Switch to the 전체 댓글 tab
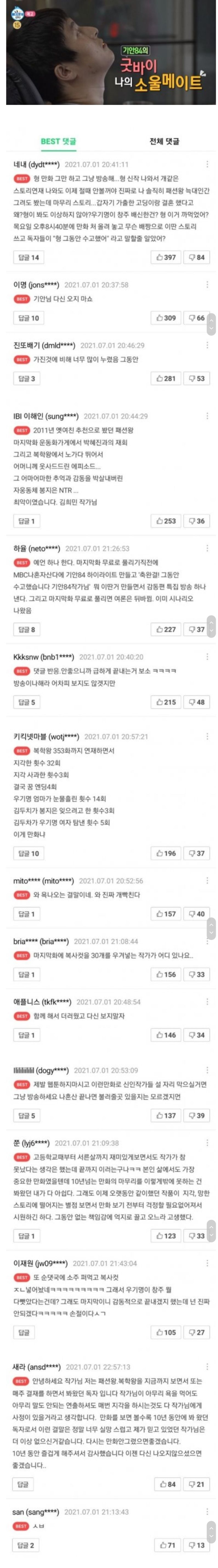 (165, 141)
